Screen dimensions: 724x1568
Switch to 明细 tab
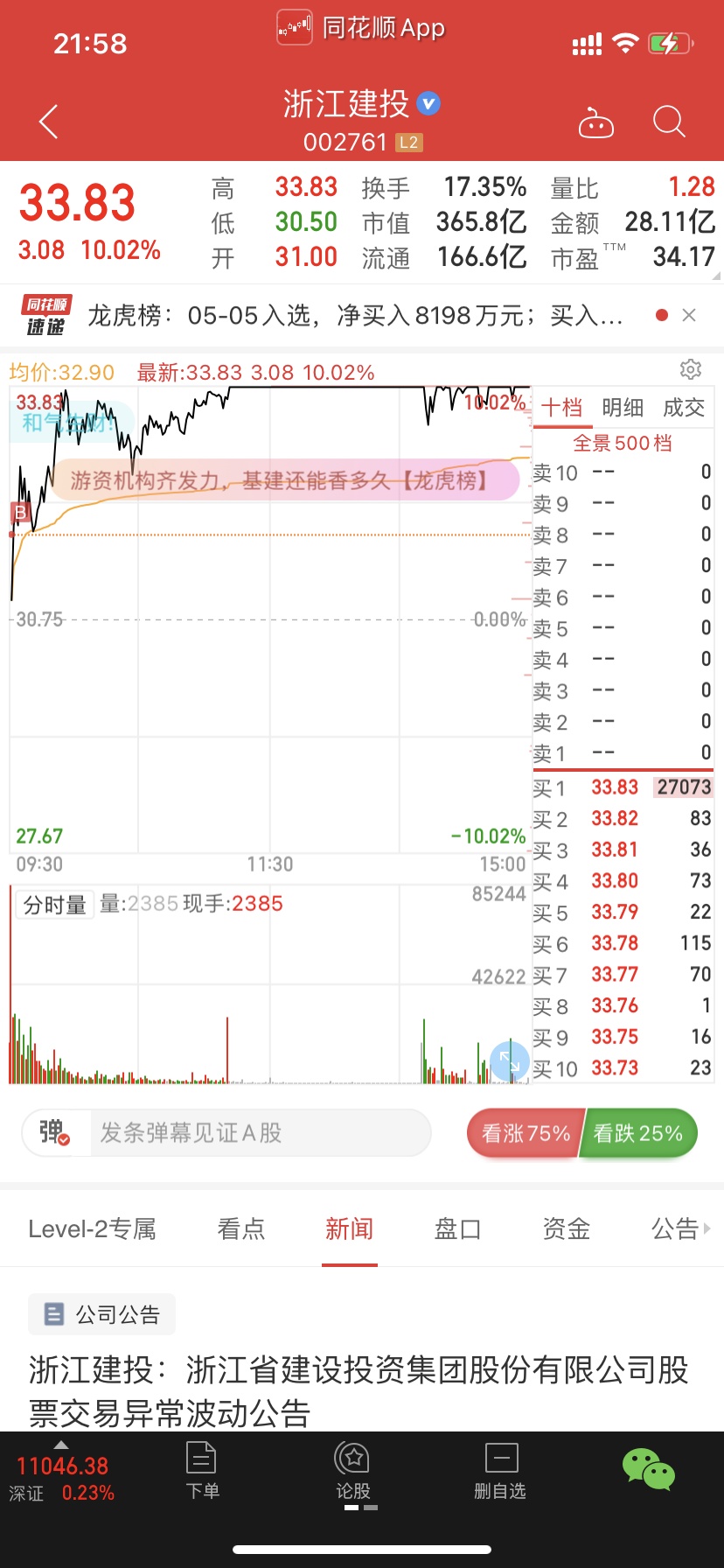[x=623, y=408]
